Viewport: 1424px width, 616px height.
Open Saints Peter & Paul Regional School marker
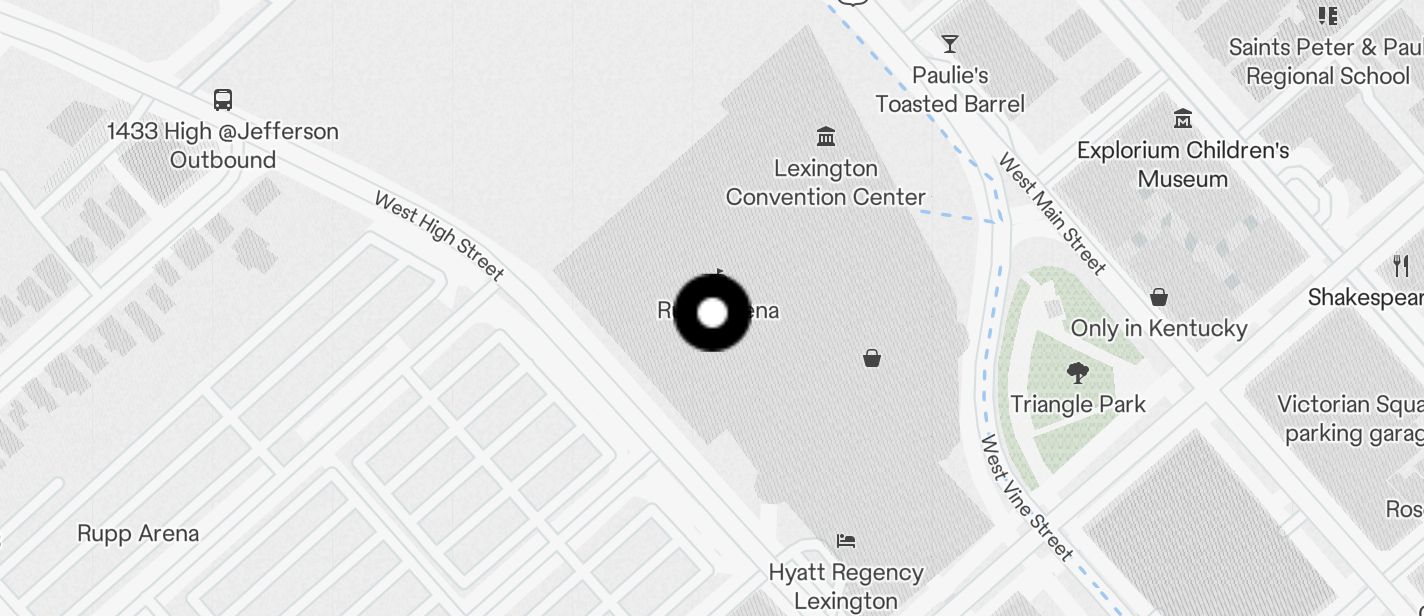1328,16
